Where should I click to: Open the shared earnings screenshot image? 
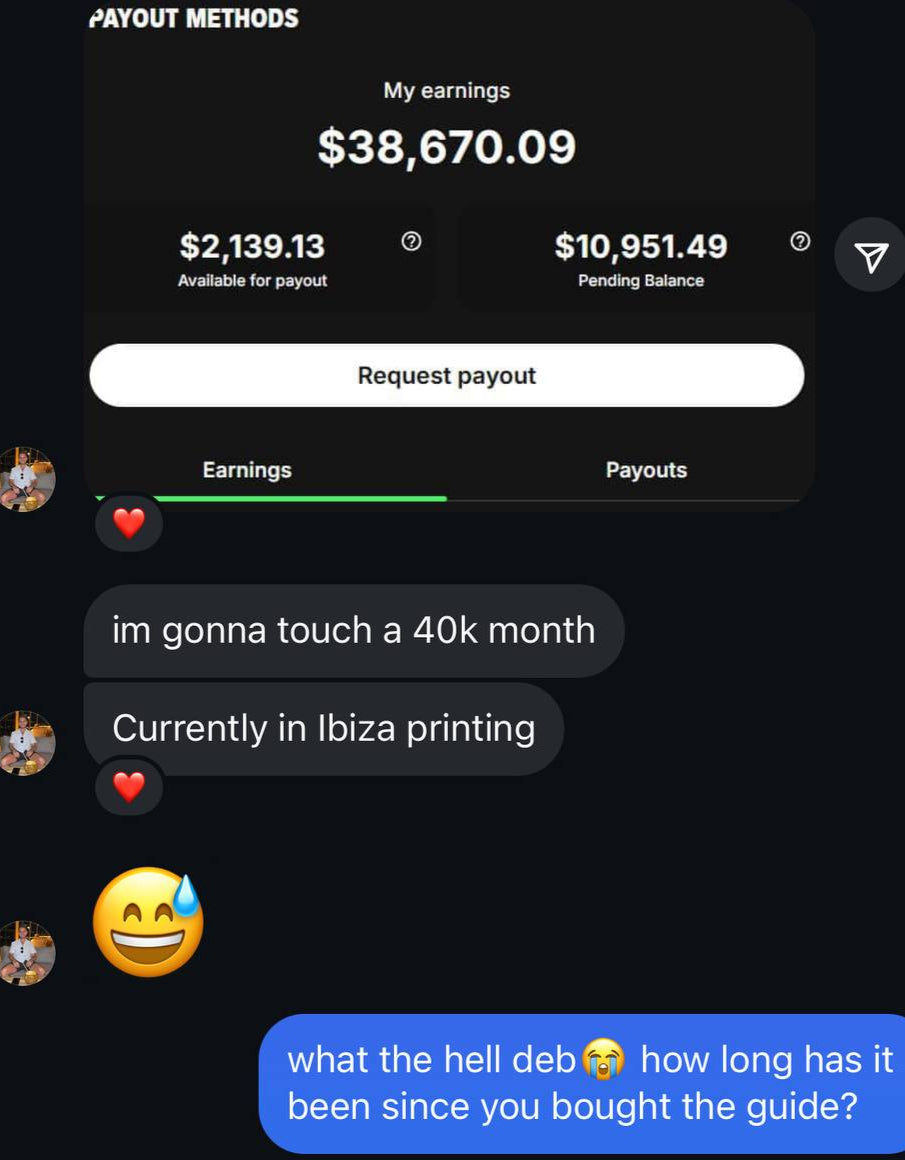448,250
